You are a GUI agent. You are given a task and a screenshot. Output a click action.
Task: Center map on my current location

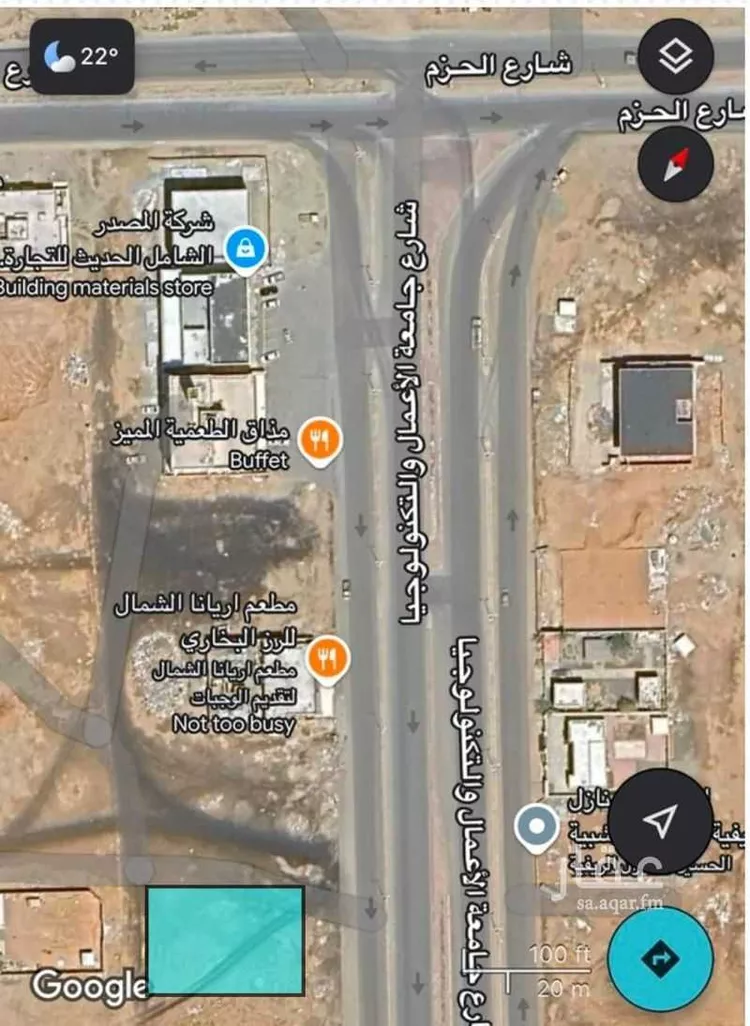(660, 822)
